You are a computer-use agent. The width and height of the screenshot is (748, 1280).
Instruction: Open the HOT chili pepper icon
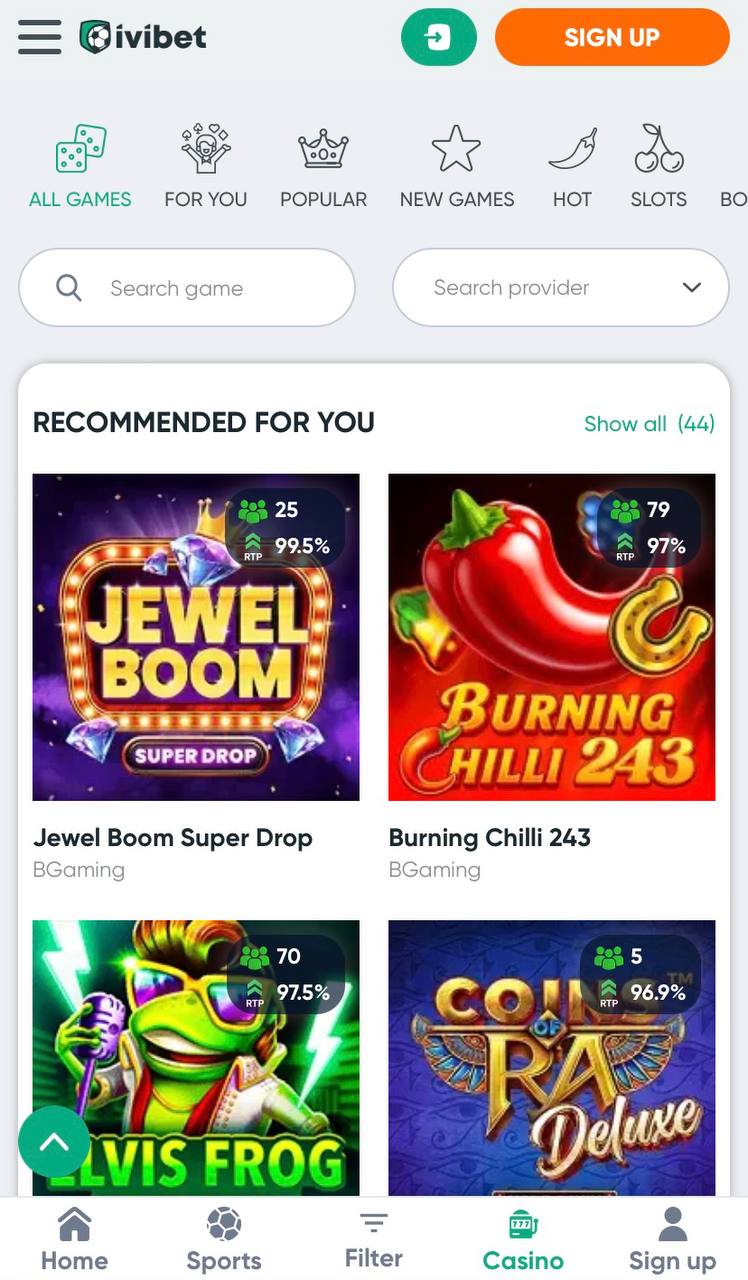point(571,148)
